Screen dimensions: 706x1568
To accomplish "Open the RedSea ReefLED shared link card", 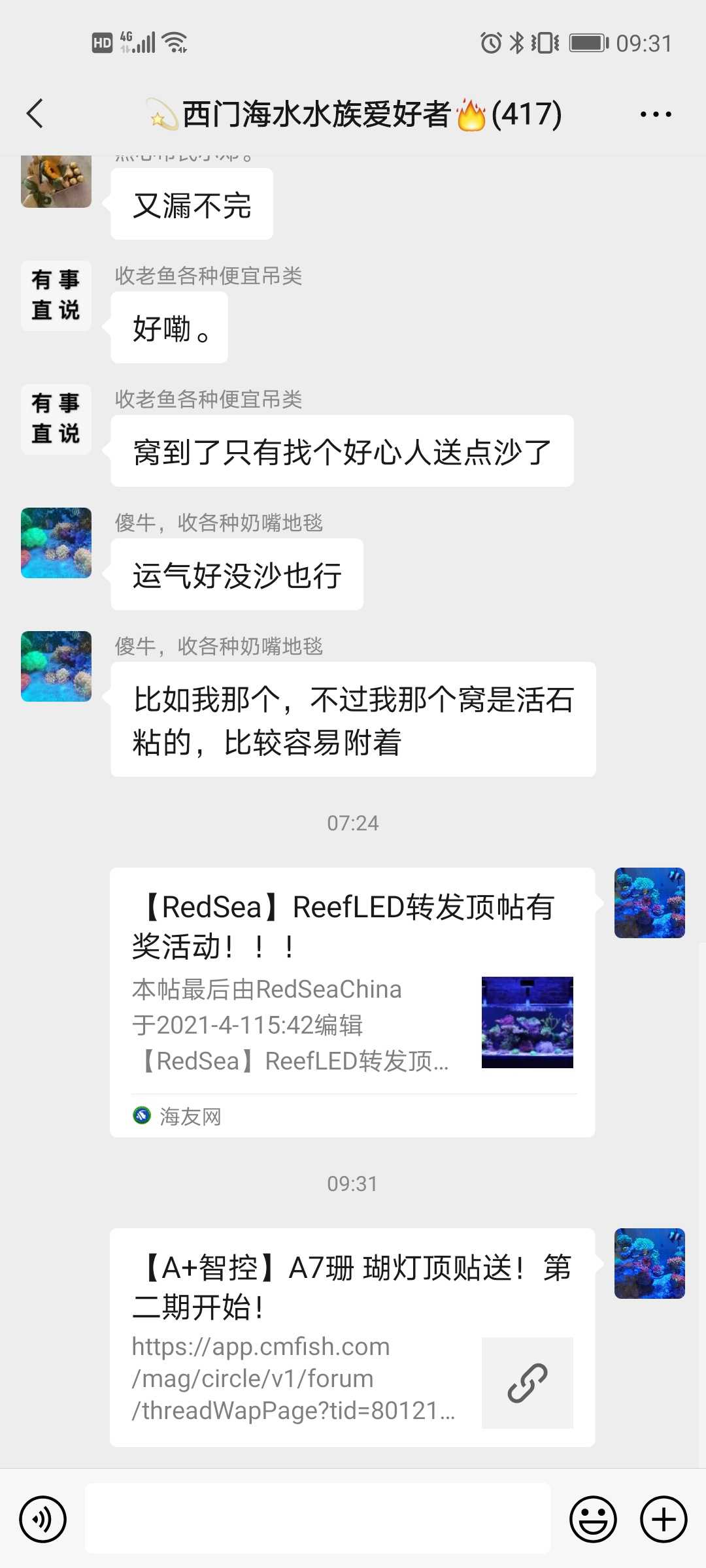I will coord(352,1002).
